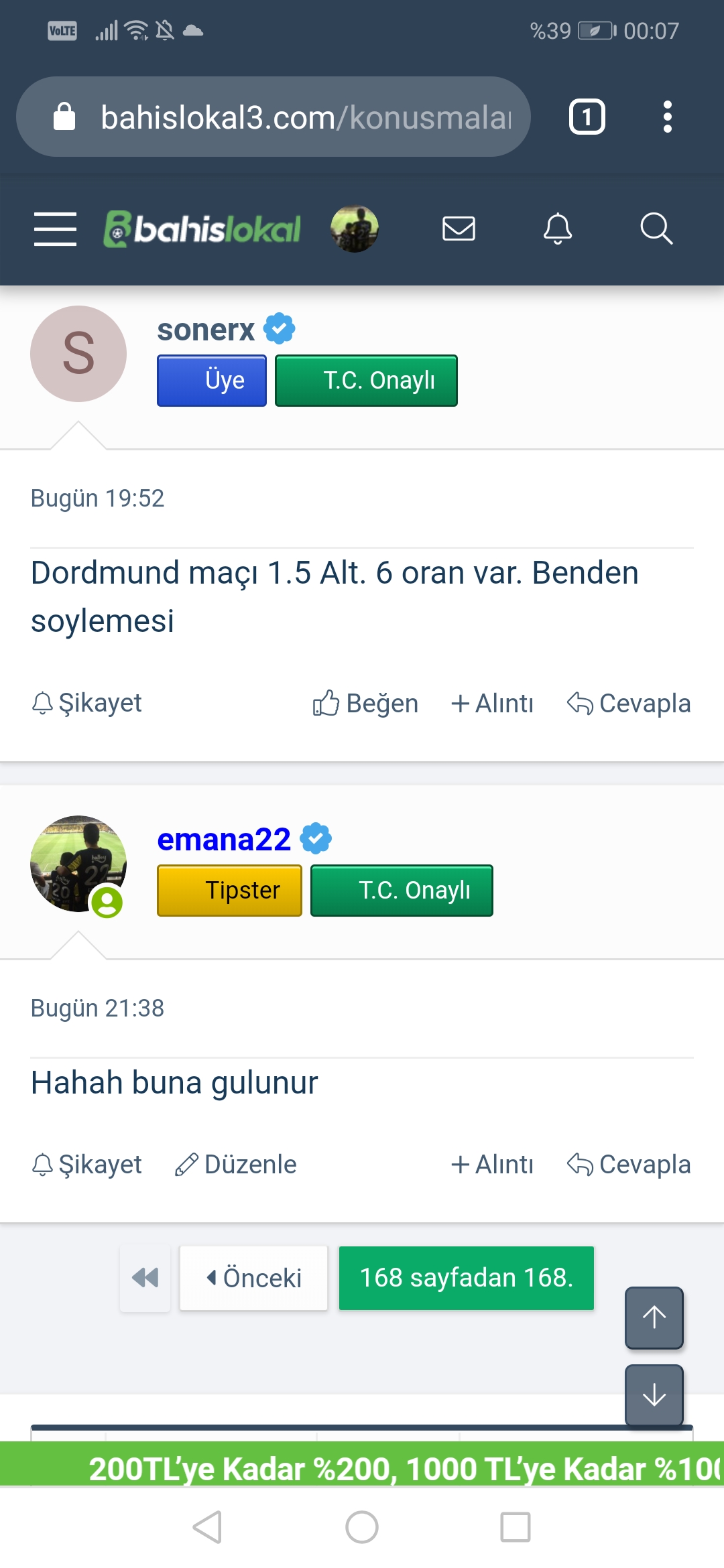Jump to the first page

point(145,1278)
